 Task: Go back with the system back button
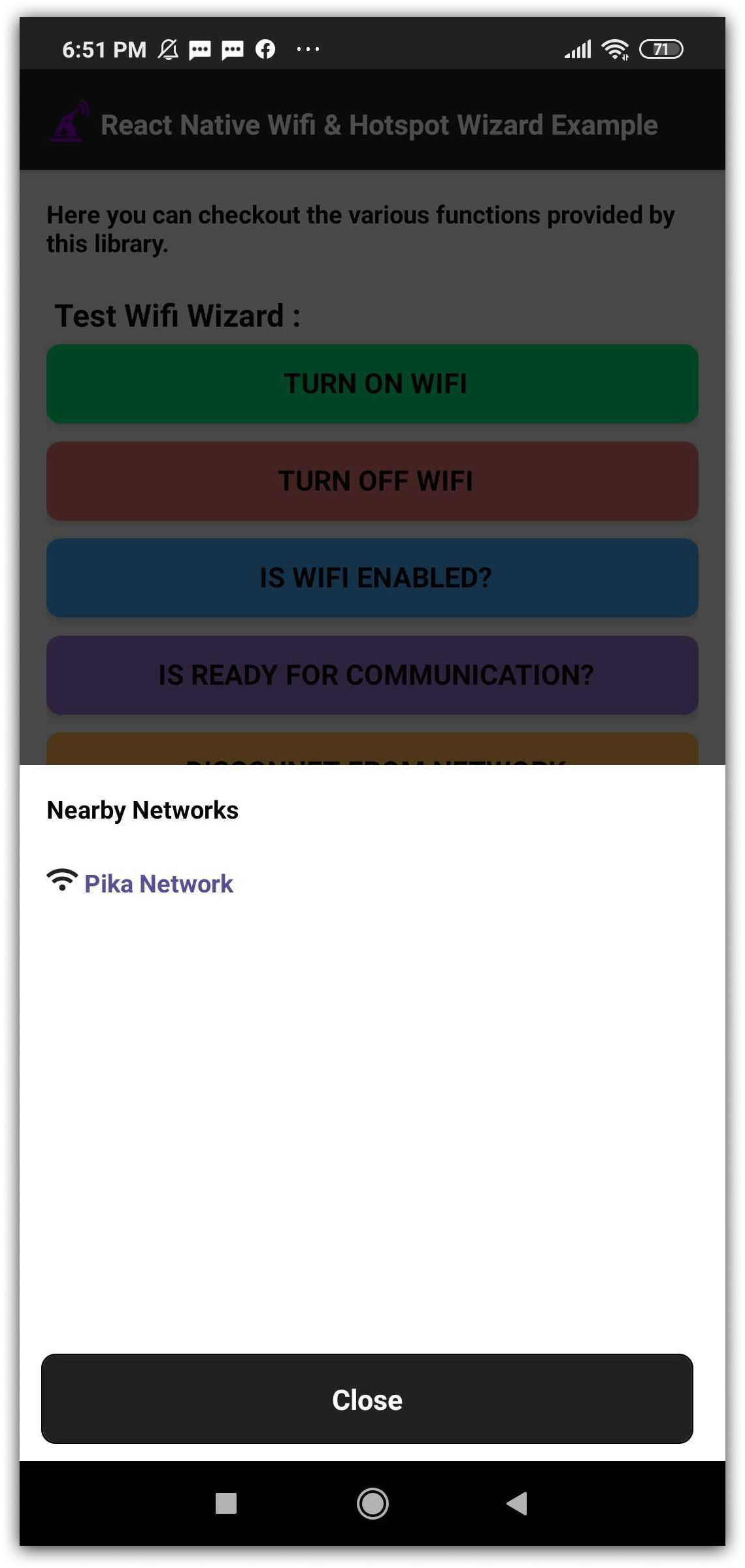[517, 1503]
